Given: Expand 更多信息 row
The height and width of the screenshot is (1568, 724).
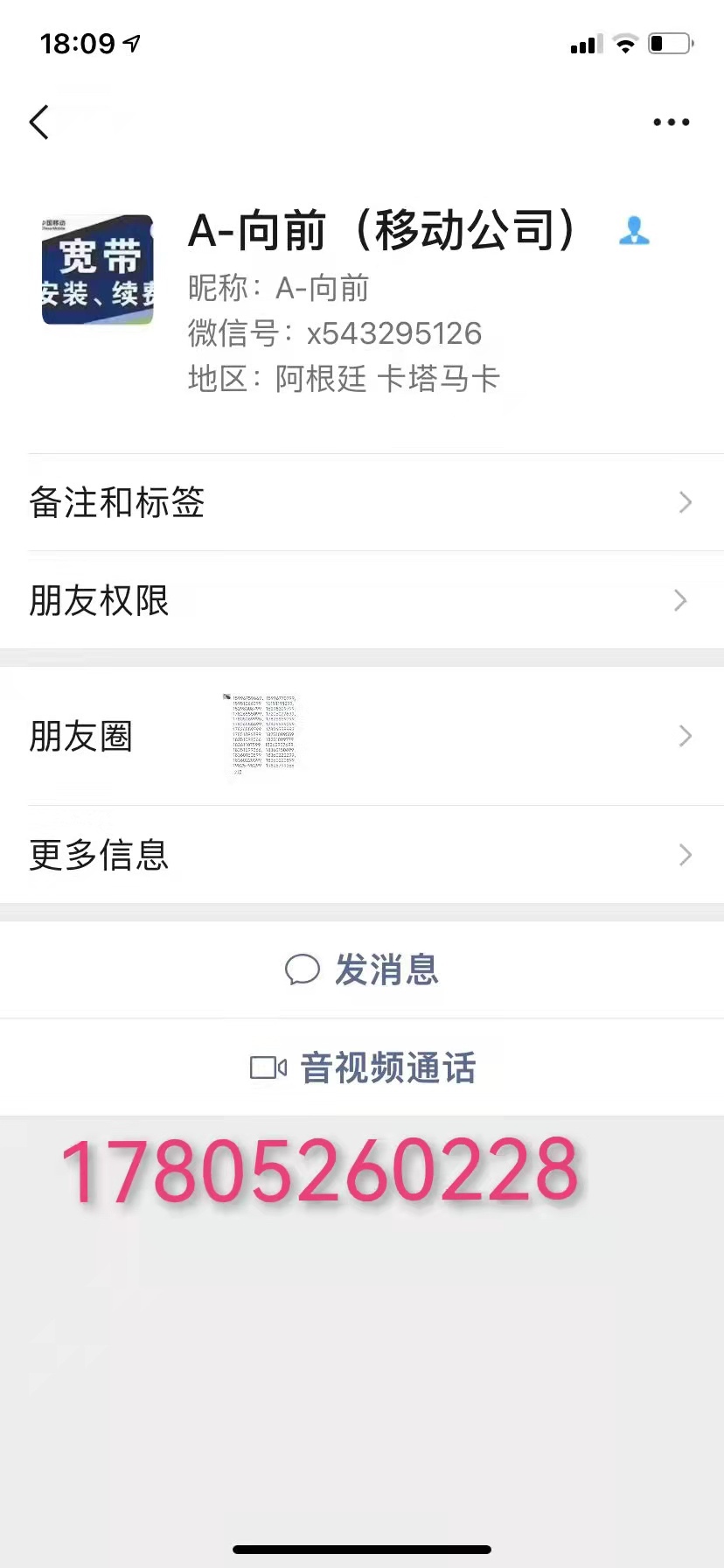Looking at the screenshot, I should click(362, 855).
